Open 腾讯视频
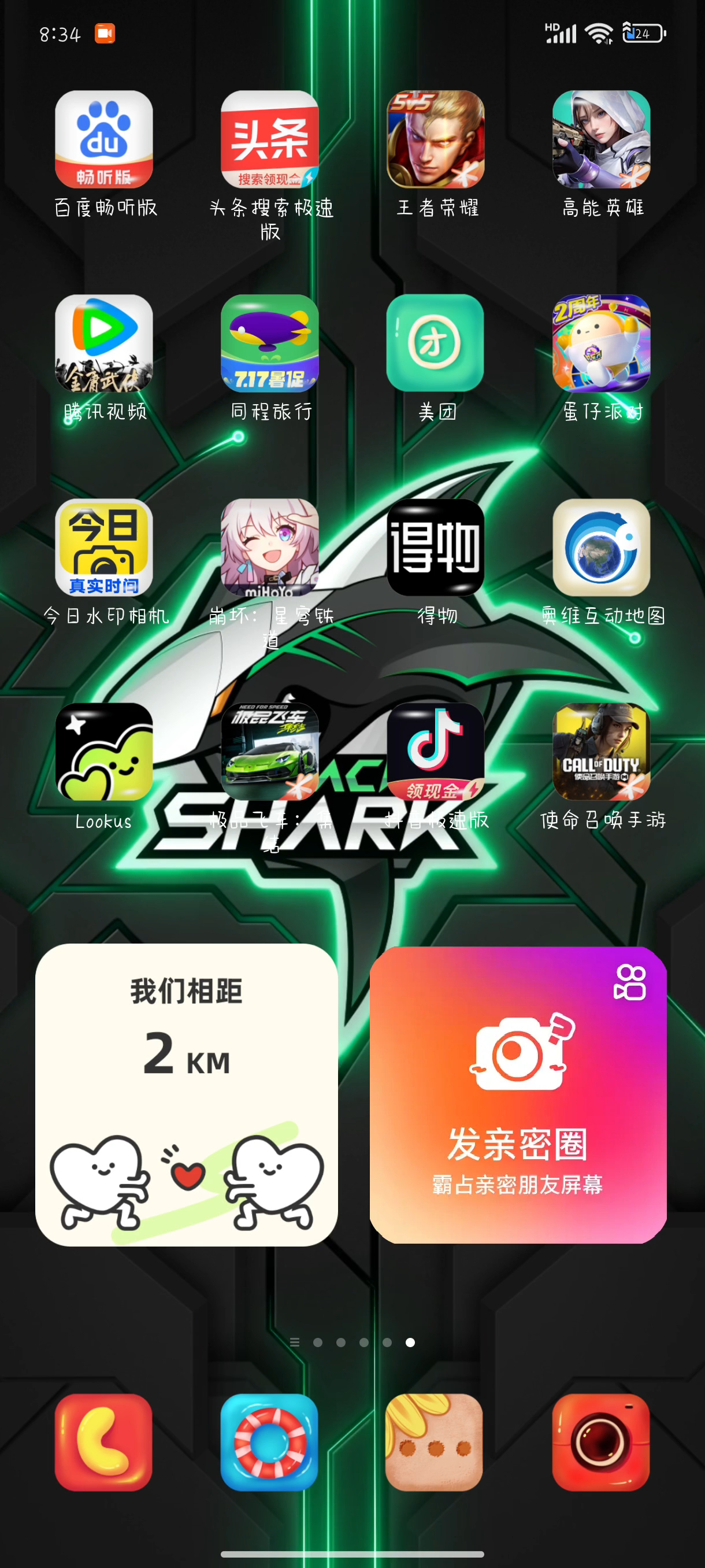 point(104,343)
